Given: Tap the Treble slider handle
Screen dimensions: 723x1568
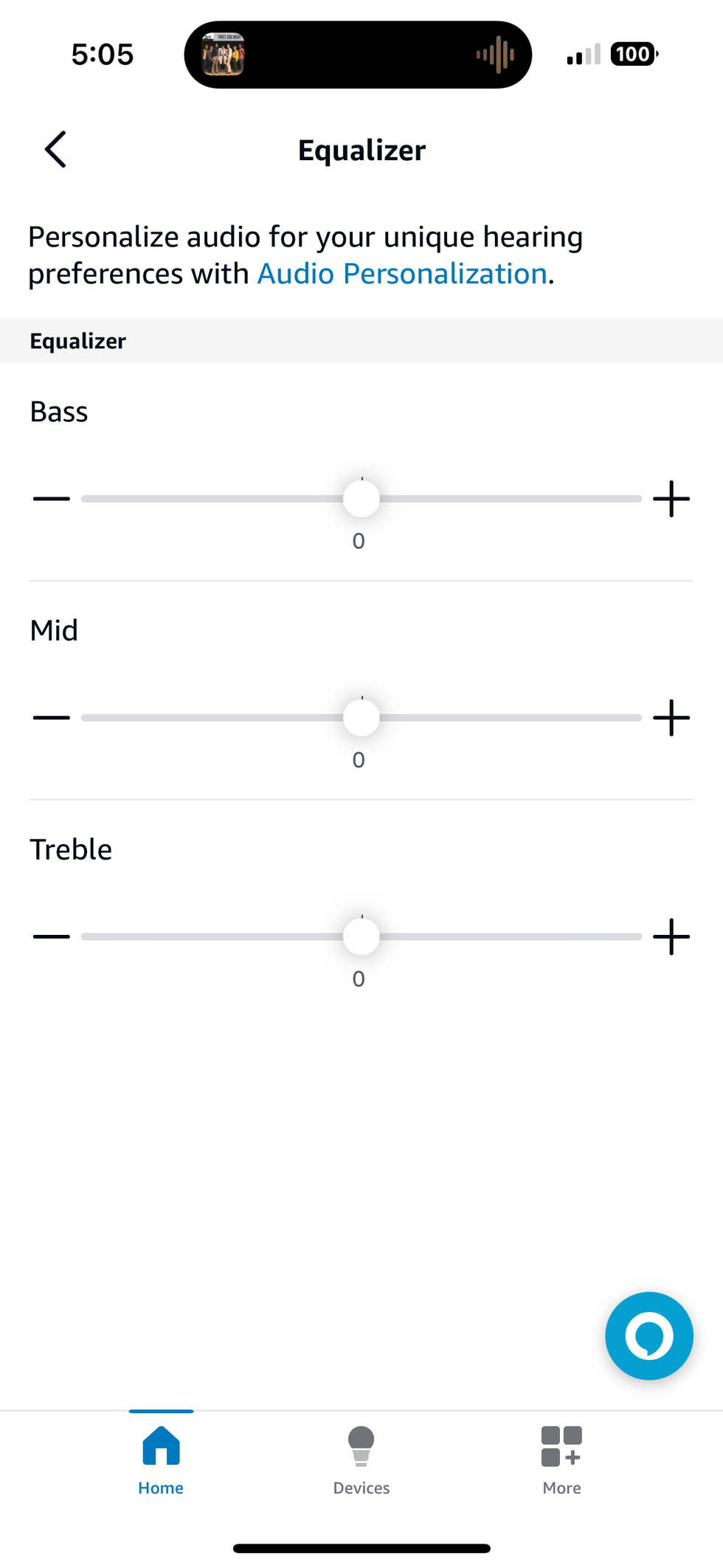Looking at the screenshot, I should click(x=361, y=936).
